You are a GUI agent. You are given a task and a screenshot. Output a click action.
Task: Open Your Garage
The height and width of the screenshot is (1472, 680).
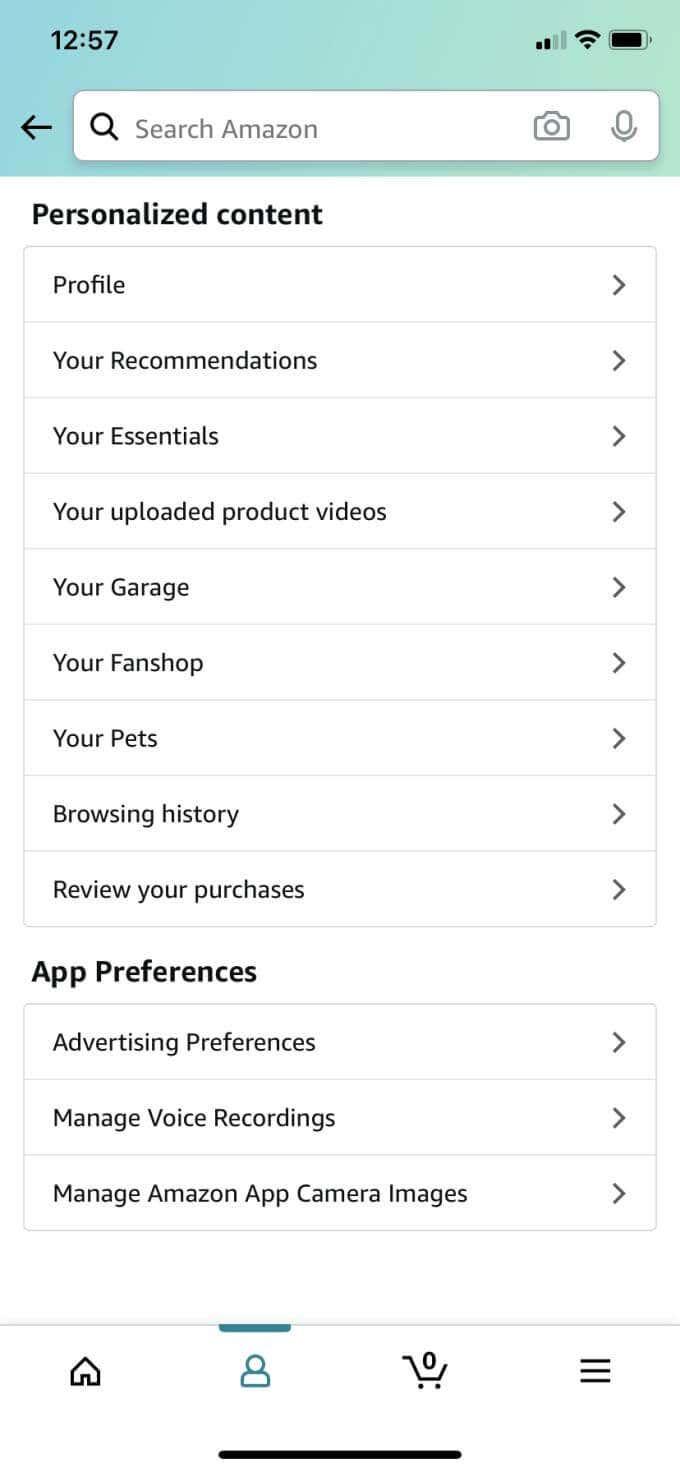click(340, 587)
